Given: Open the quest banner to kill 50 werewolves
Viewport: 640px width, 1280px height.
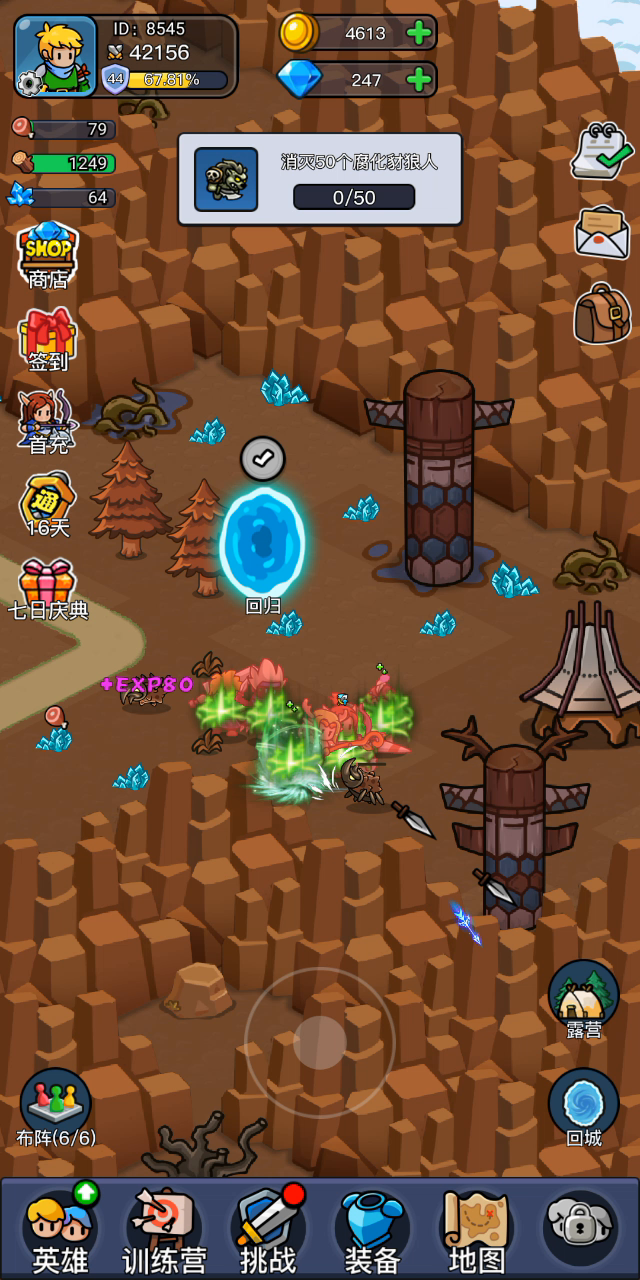Looking at the screenshot, I should [320, 179].
